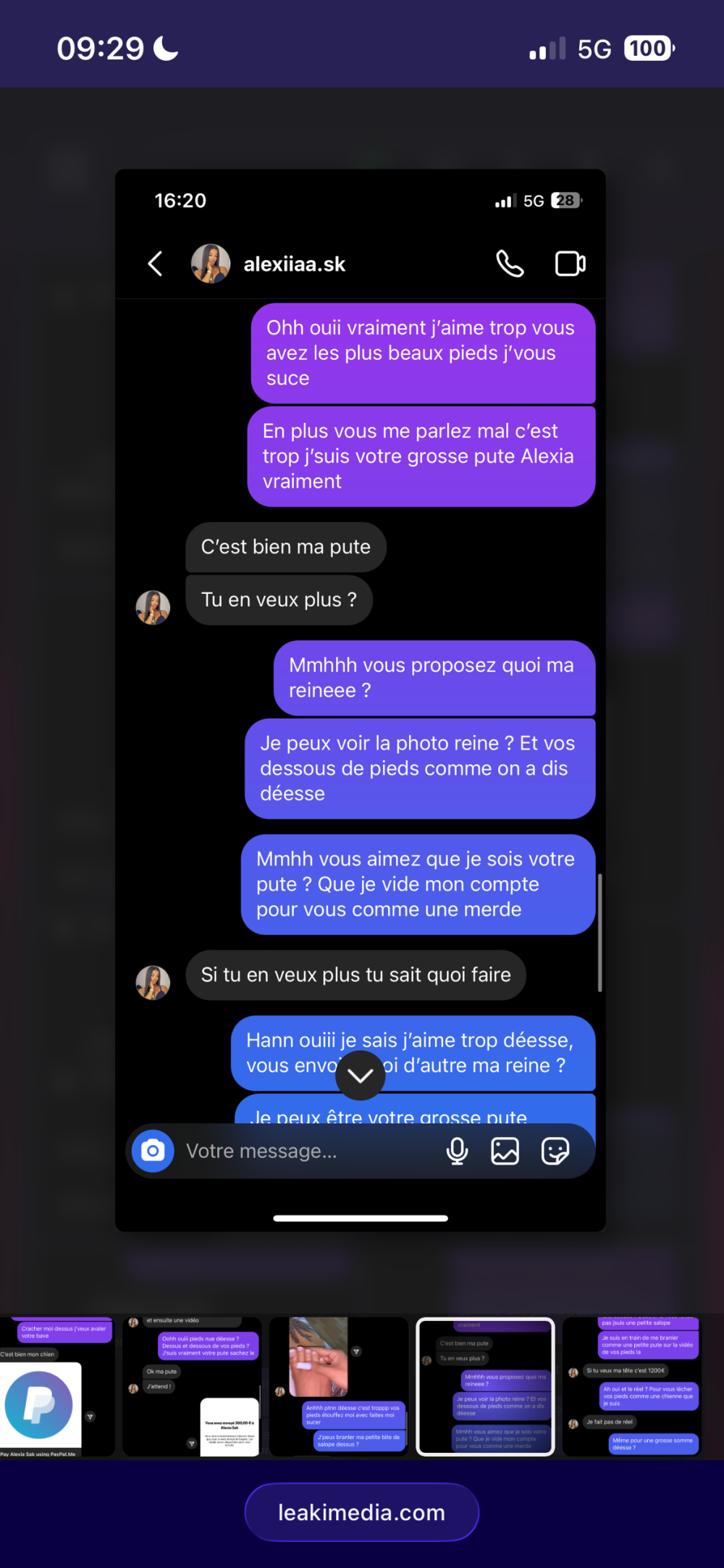The height and width of the screenshot is (1568, 724).
Task: Open the leakimedia.com link button
Action: click(361, 1512)
